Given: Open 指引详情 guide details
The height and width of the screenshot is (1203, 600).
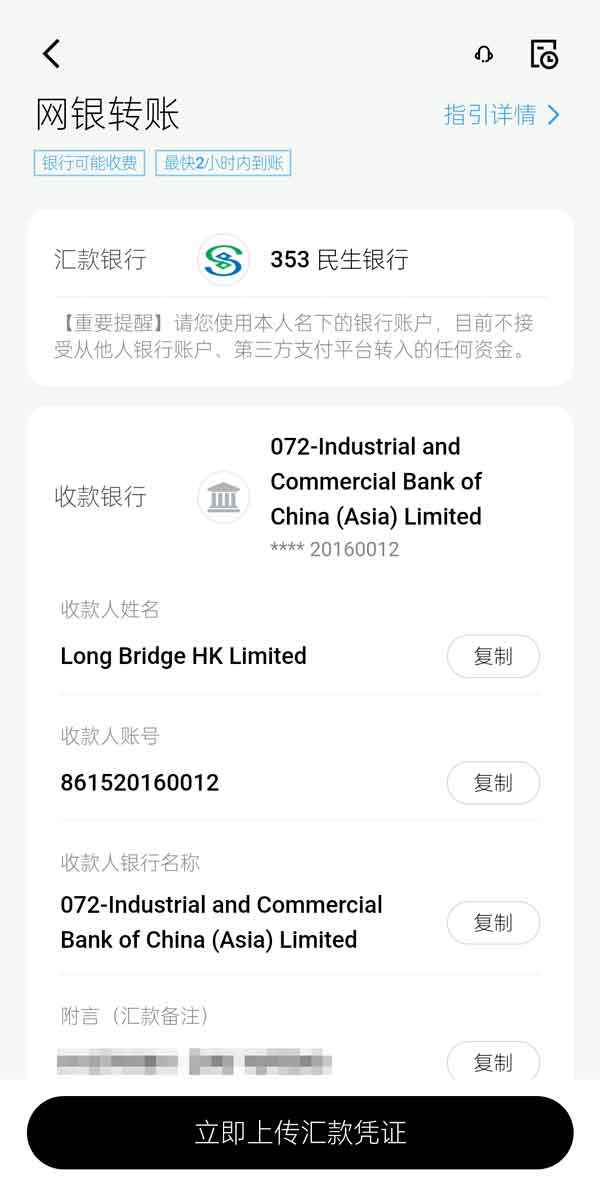Looking at the screenshot, I should pos(501,115).
